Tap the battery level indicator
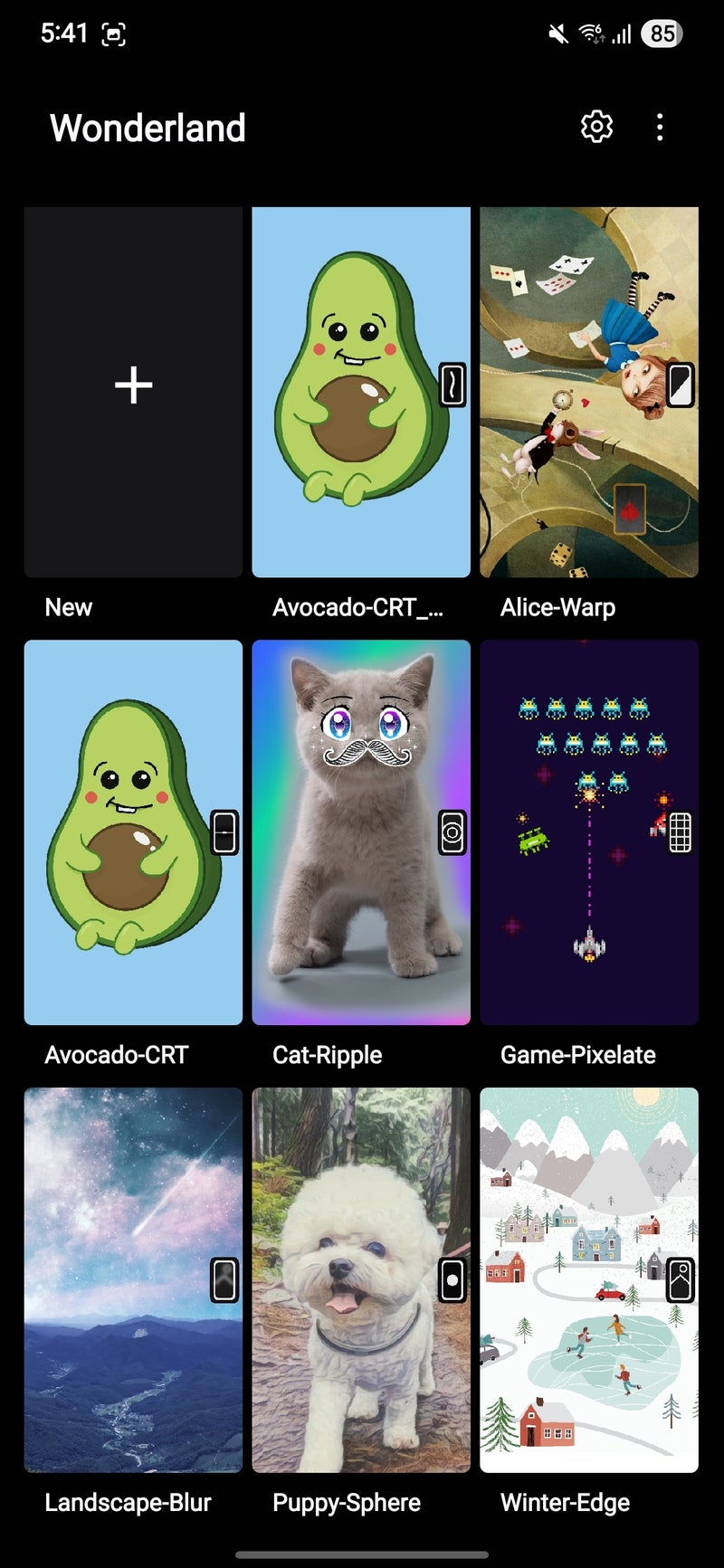 click(660, 33)
